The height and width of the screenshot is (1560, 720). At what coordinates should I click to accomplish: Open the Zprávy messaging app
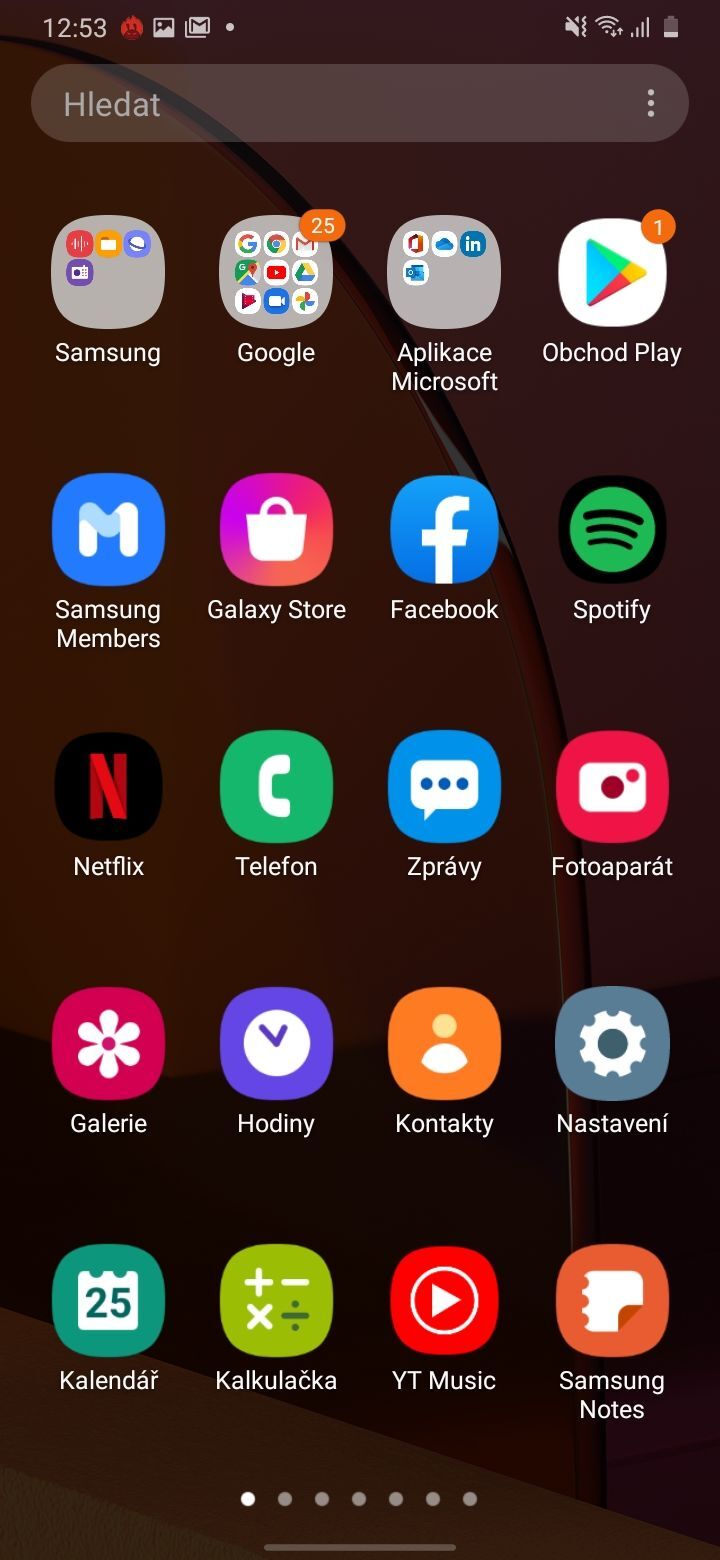coord(444,786)
